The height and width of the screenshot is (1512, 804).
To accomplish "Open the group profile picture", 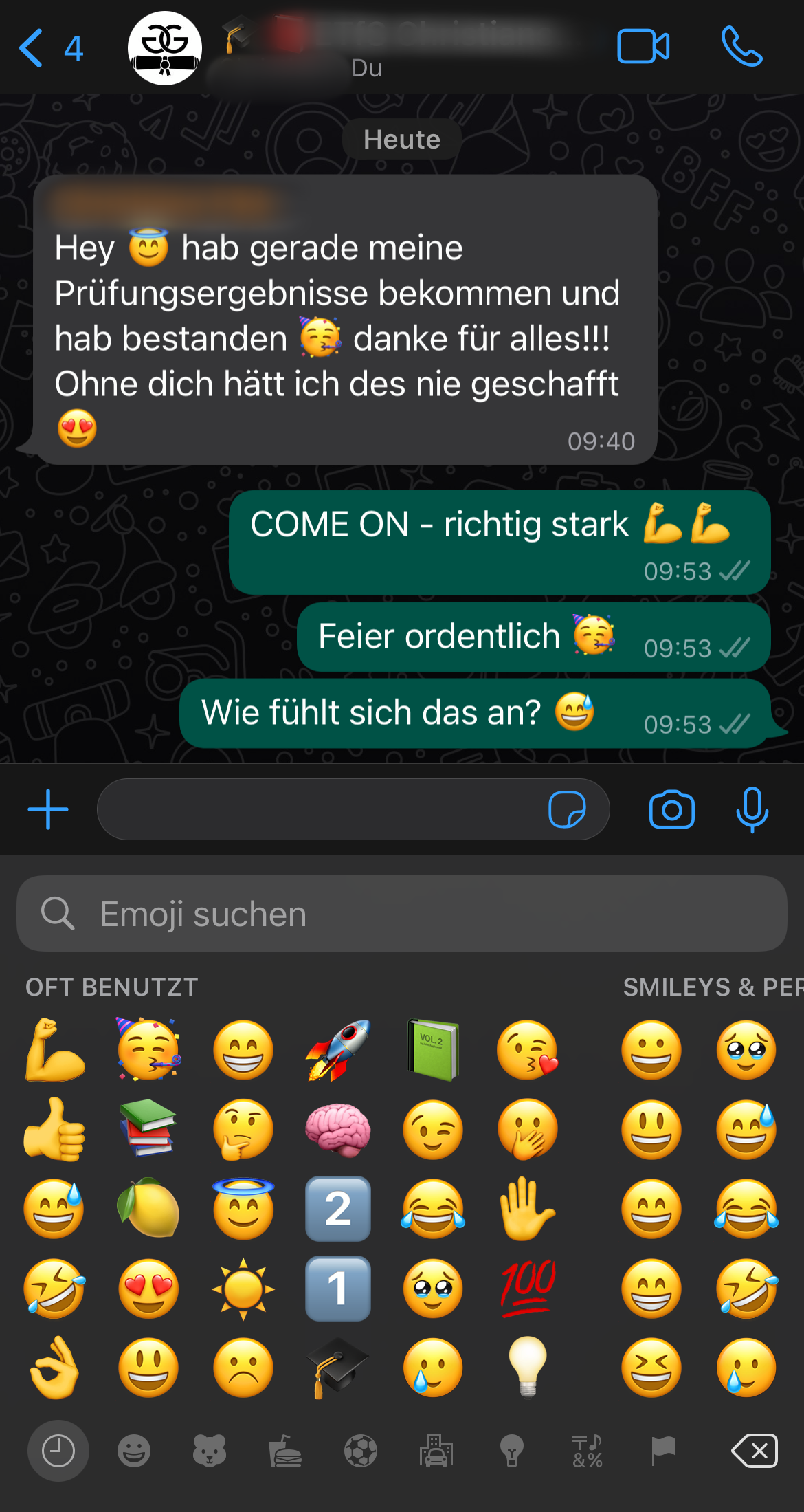I will pyautogui.click(x=165, y=48).
